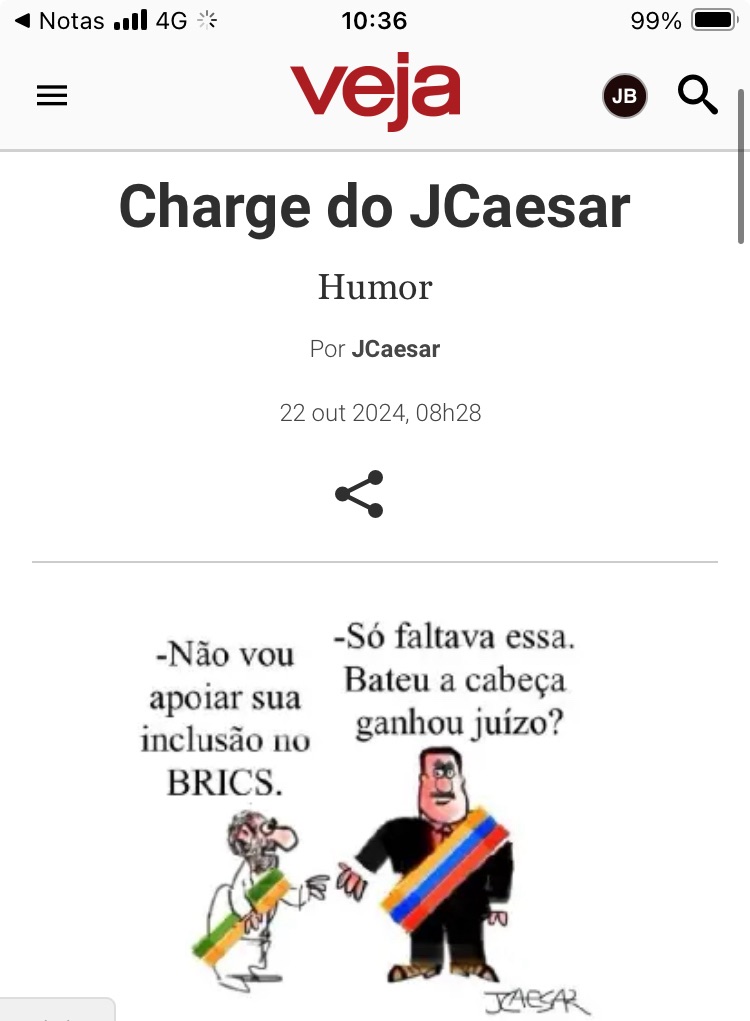
Task: Open author JCaesar's page
Action: (395, 350)
